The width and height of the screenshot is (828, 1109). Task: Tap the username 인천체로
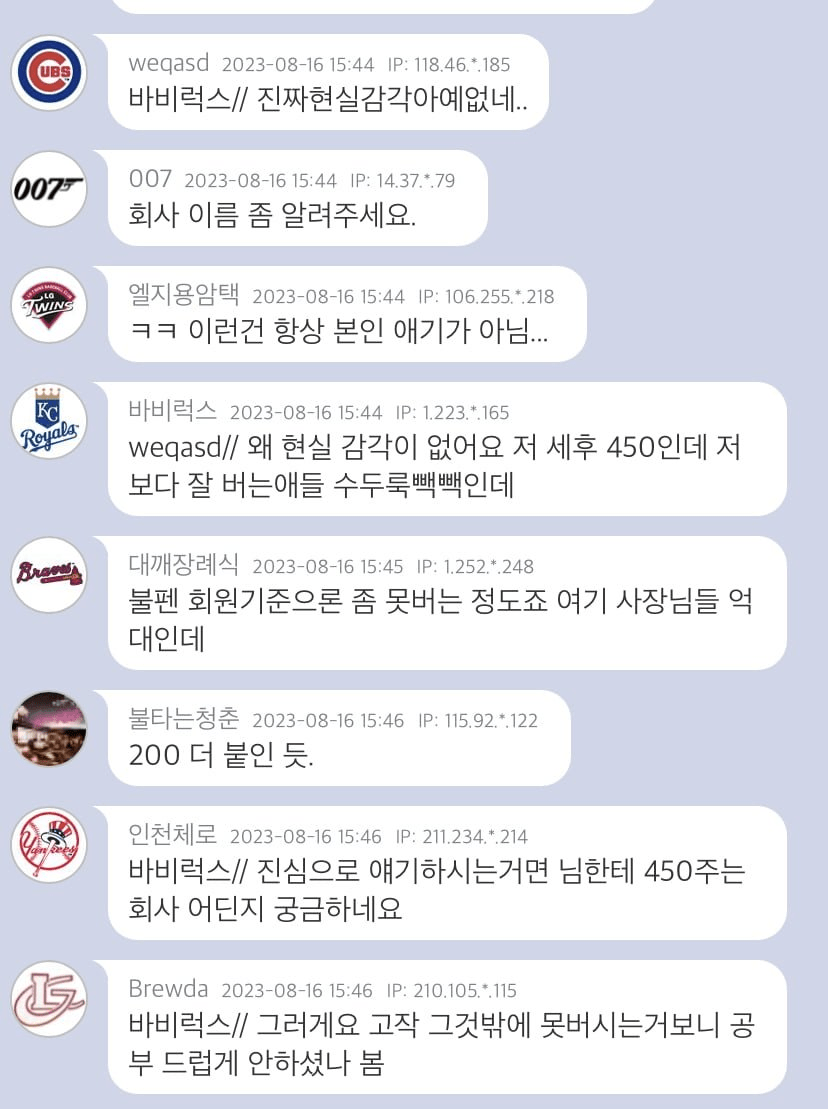pyautogui.click(x=173, y=836)
